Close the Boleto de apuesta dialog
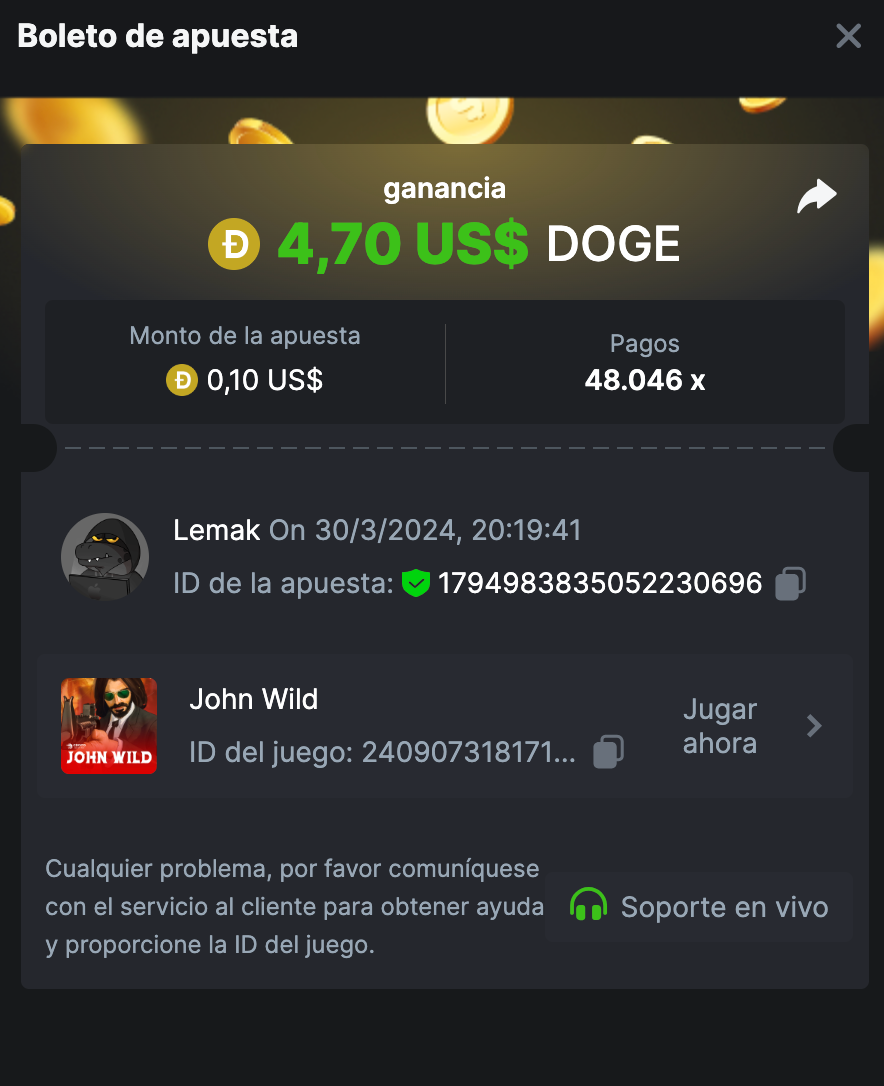The image size is (884, 1086). coord(848,37)
